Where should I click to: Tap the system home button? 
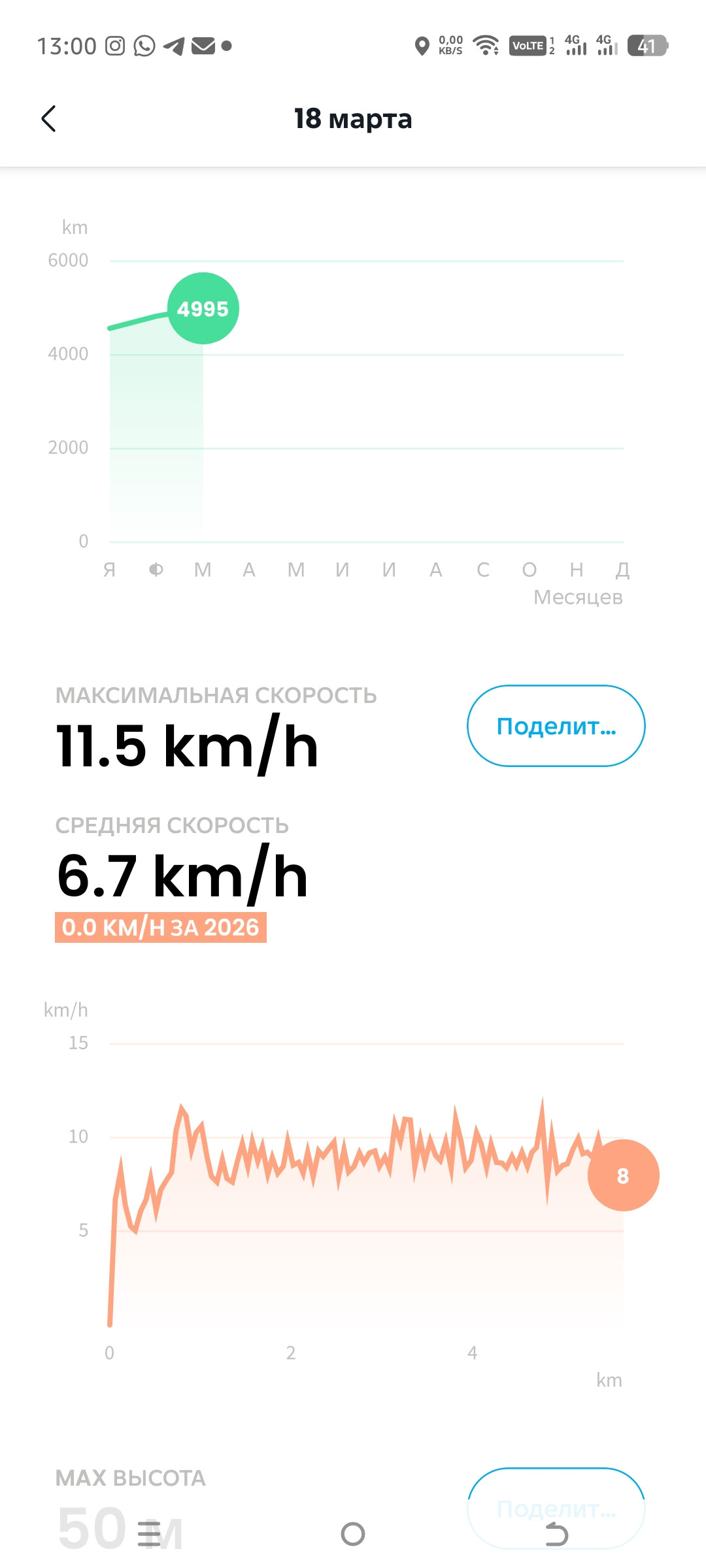point(353,1533)
